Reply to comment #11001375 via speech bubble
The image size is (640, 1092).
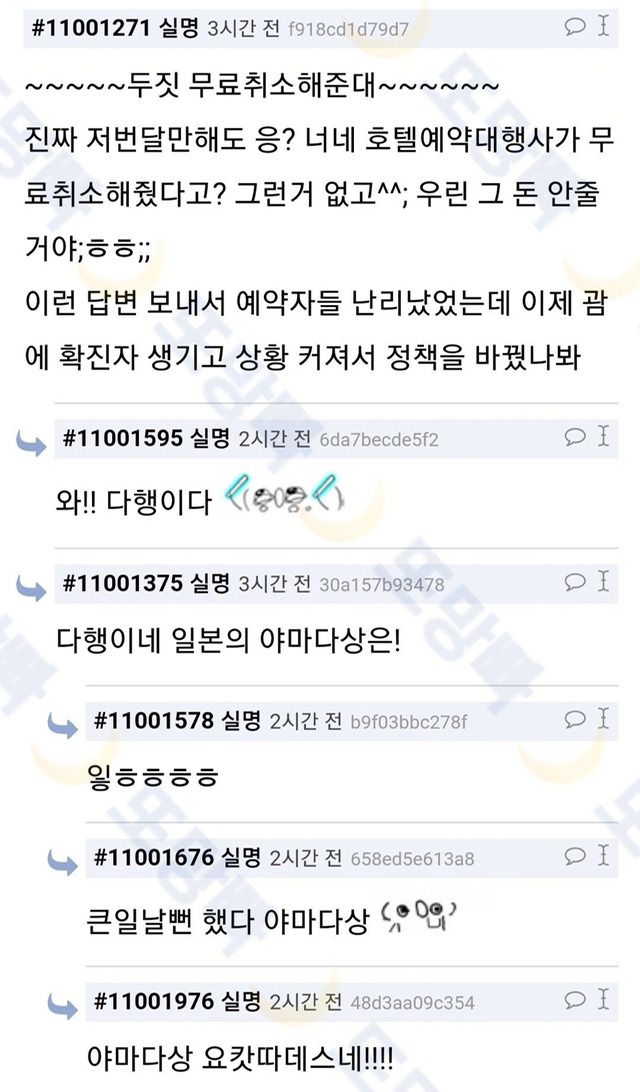575,582
